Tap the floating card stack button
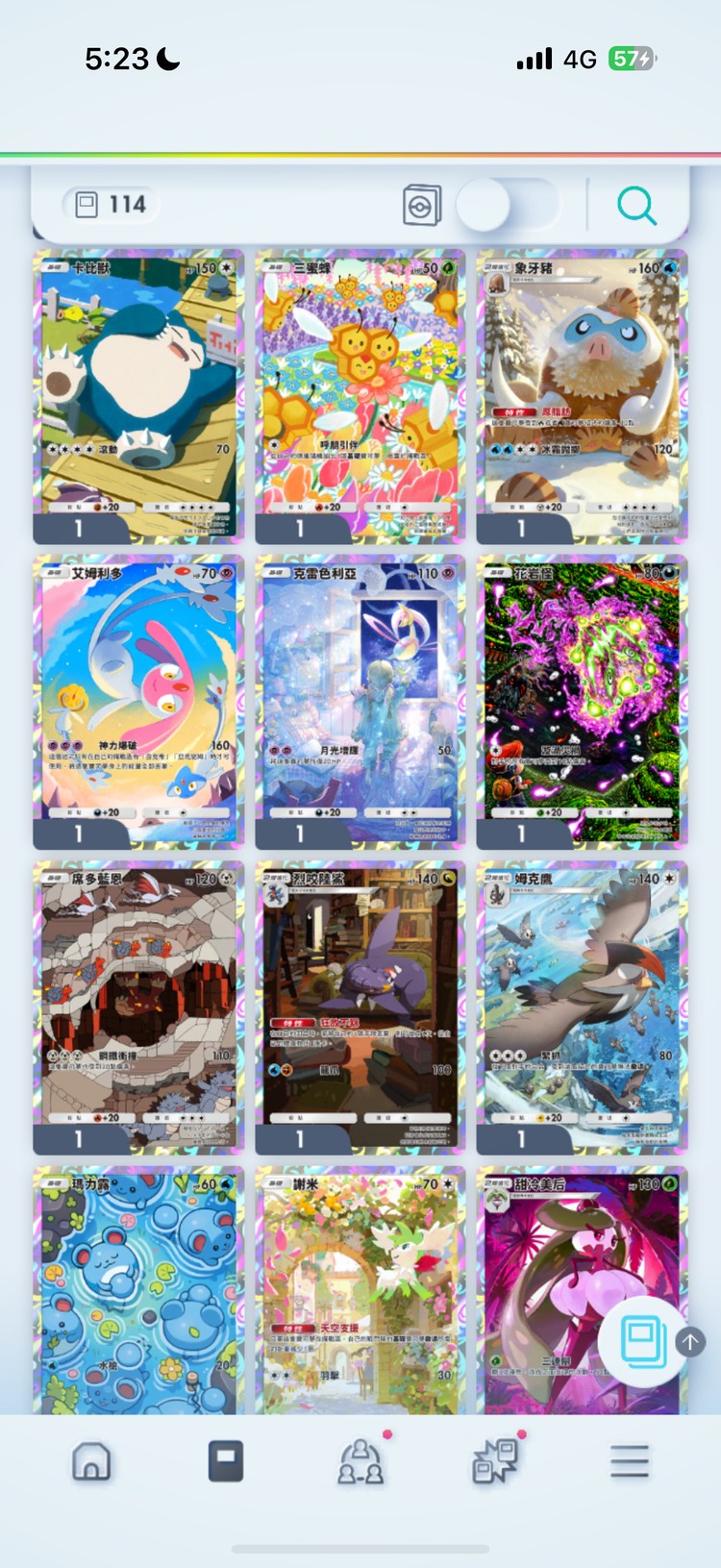Screen dimensions: 721x1568 644,1341
